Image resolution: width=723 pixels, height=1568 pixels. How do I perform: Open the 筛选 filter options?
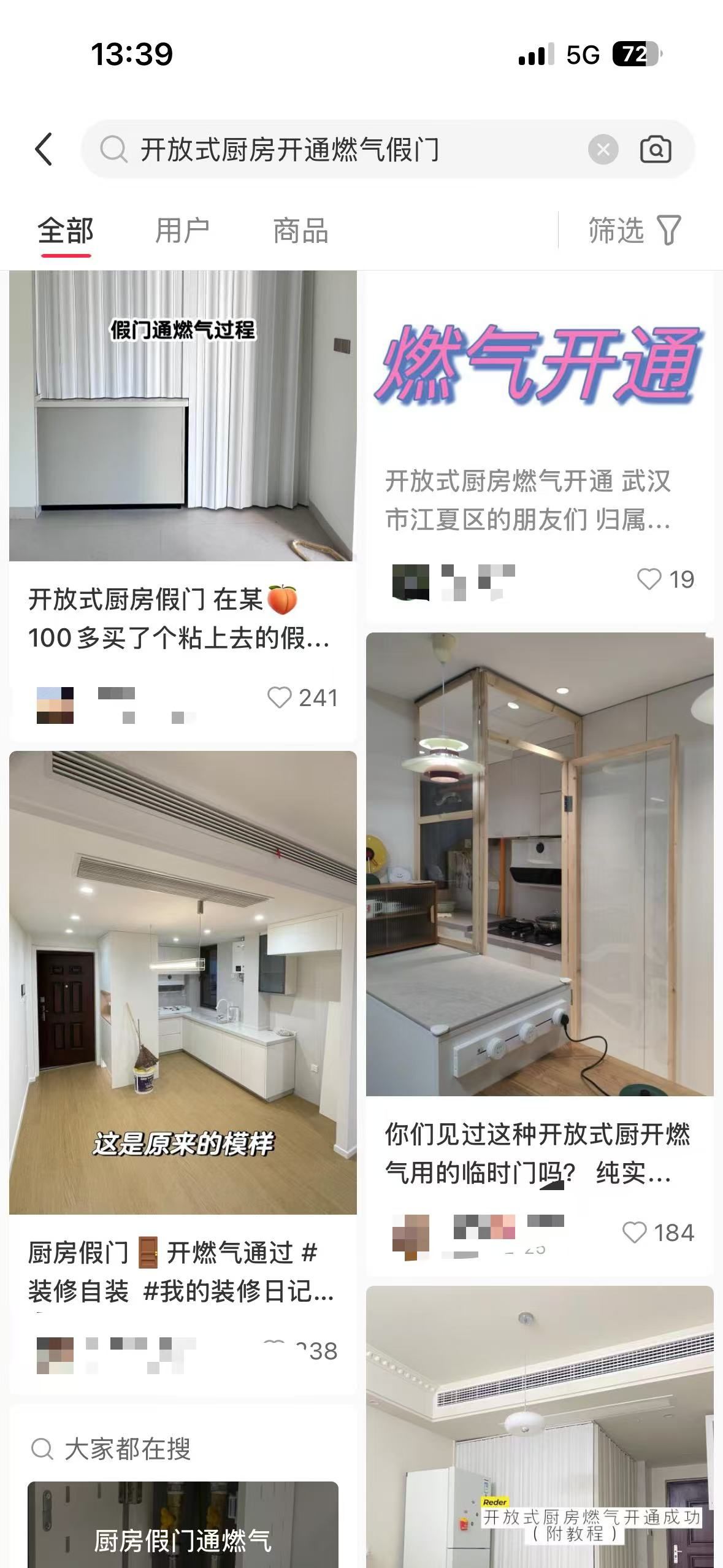click(635, 231)
